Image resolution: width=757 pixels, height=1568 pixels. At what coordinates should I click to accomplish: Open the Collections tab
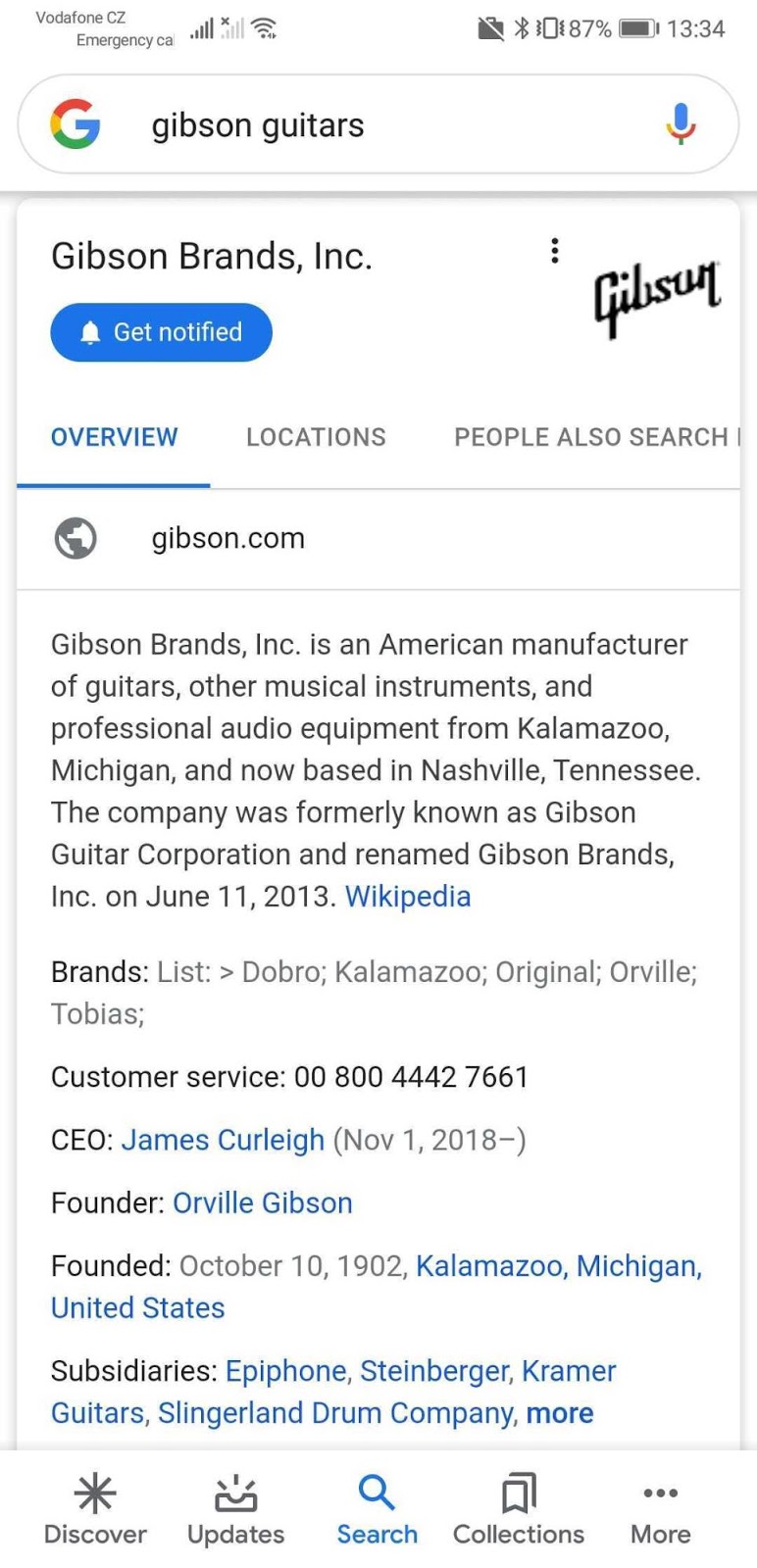(x=519, y=1511)
